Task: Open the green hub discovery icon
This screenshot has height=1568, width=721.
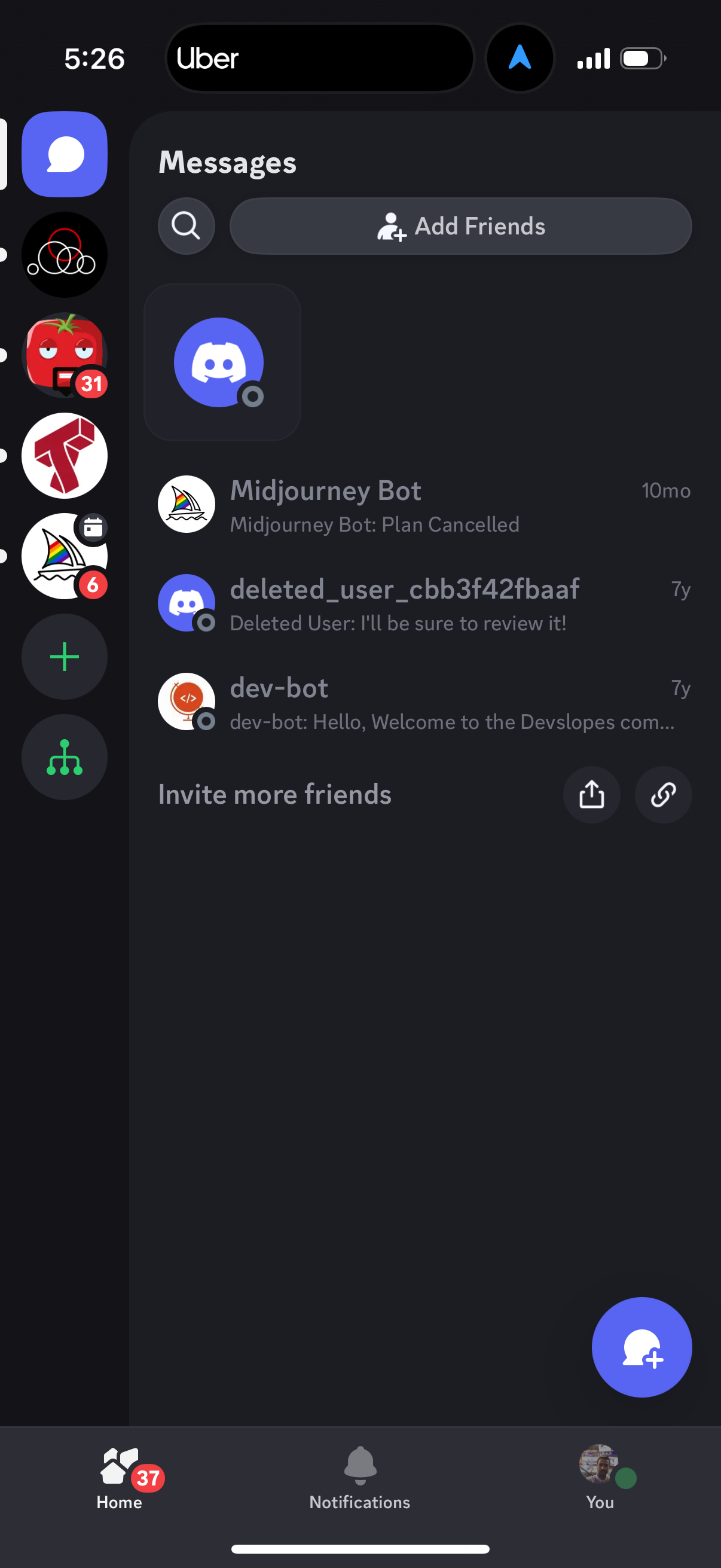Action: point(64,756)
